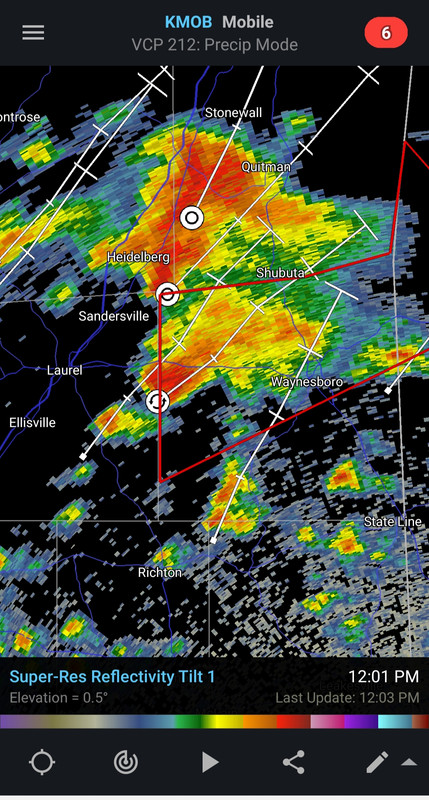Open the hamburger menu
The width and height of the screenshot is (429, 800).
tap(33, 33)
